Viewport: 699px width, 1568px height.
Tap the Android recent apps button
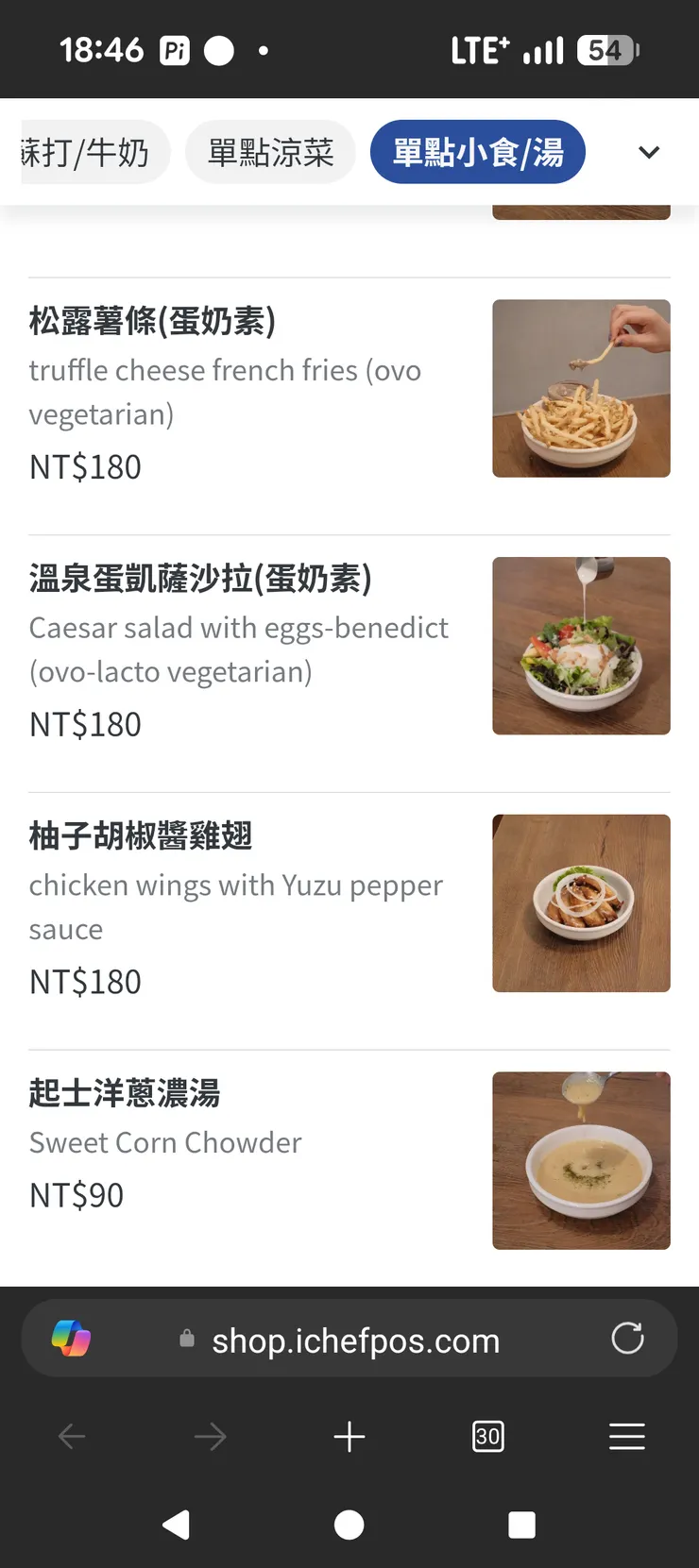pyautogui.click(x=521, y=1524)
